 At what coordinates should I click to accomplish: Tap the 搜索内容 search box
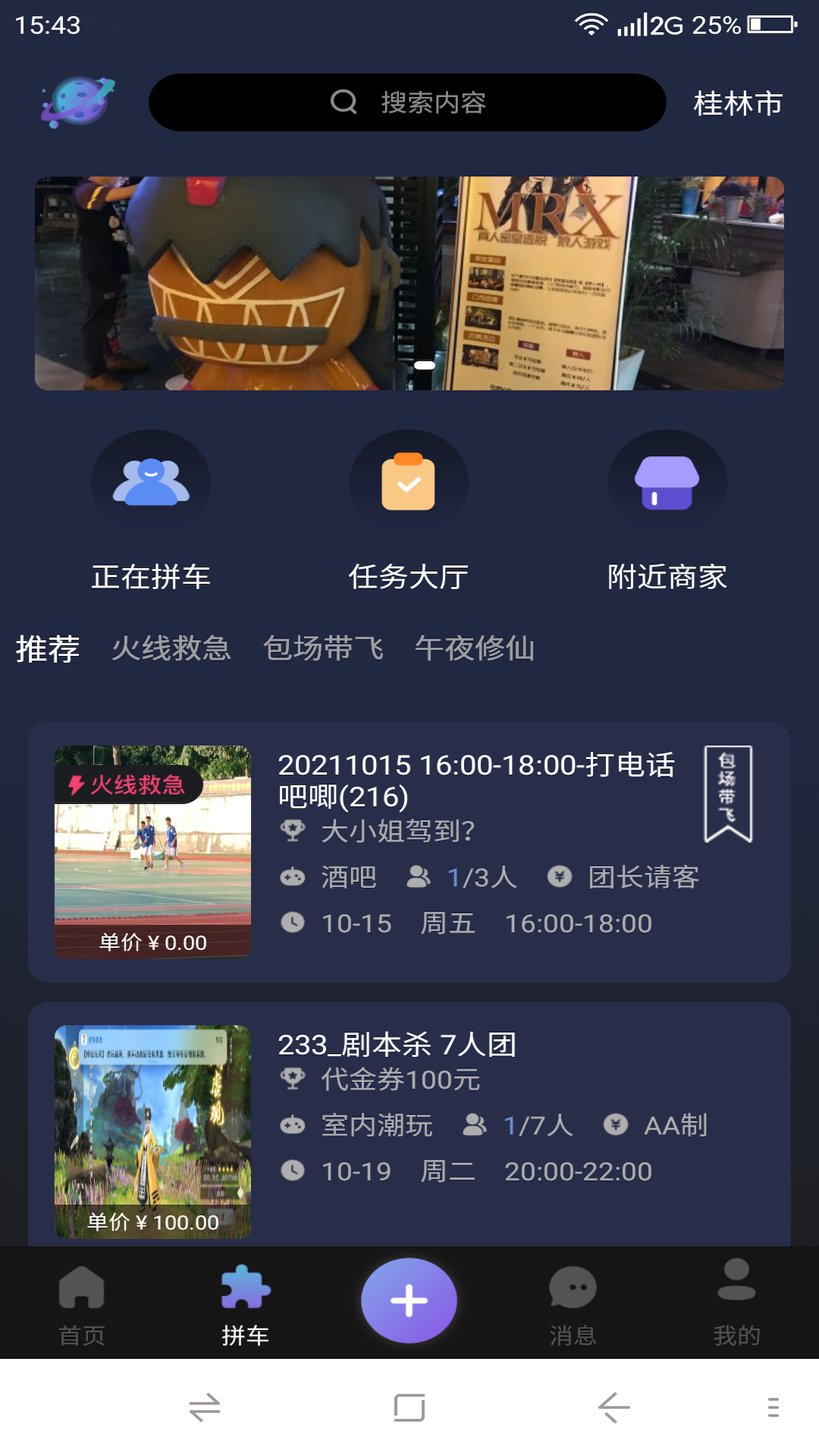pyautogui.click(x=407, y=102)
